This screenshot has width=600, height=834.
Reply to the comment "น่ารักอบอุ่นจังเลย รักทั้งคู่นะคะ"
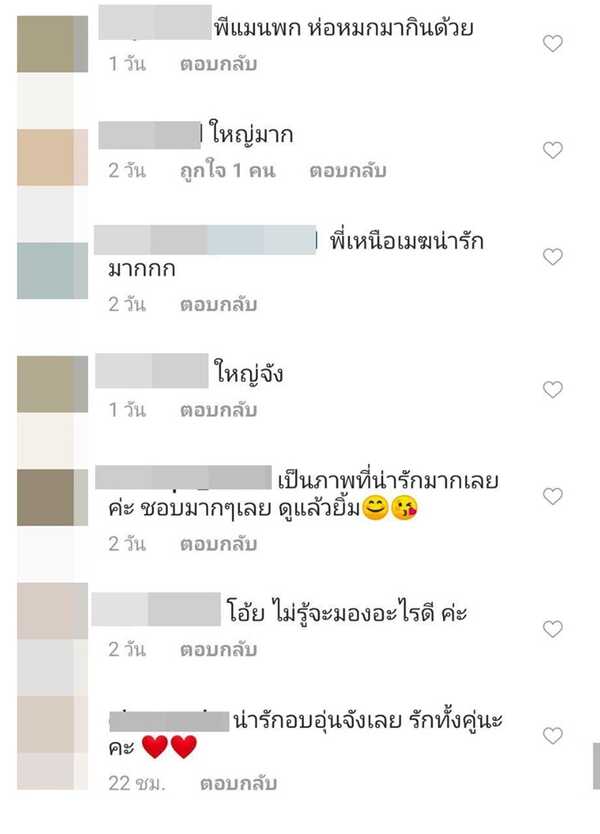(239, 783)
